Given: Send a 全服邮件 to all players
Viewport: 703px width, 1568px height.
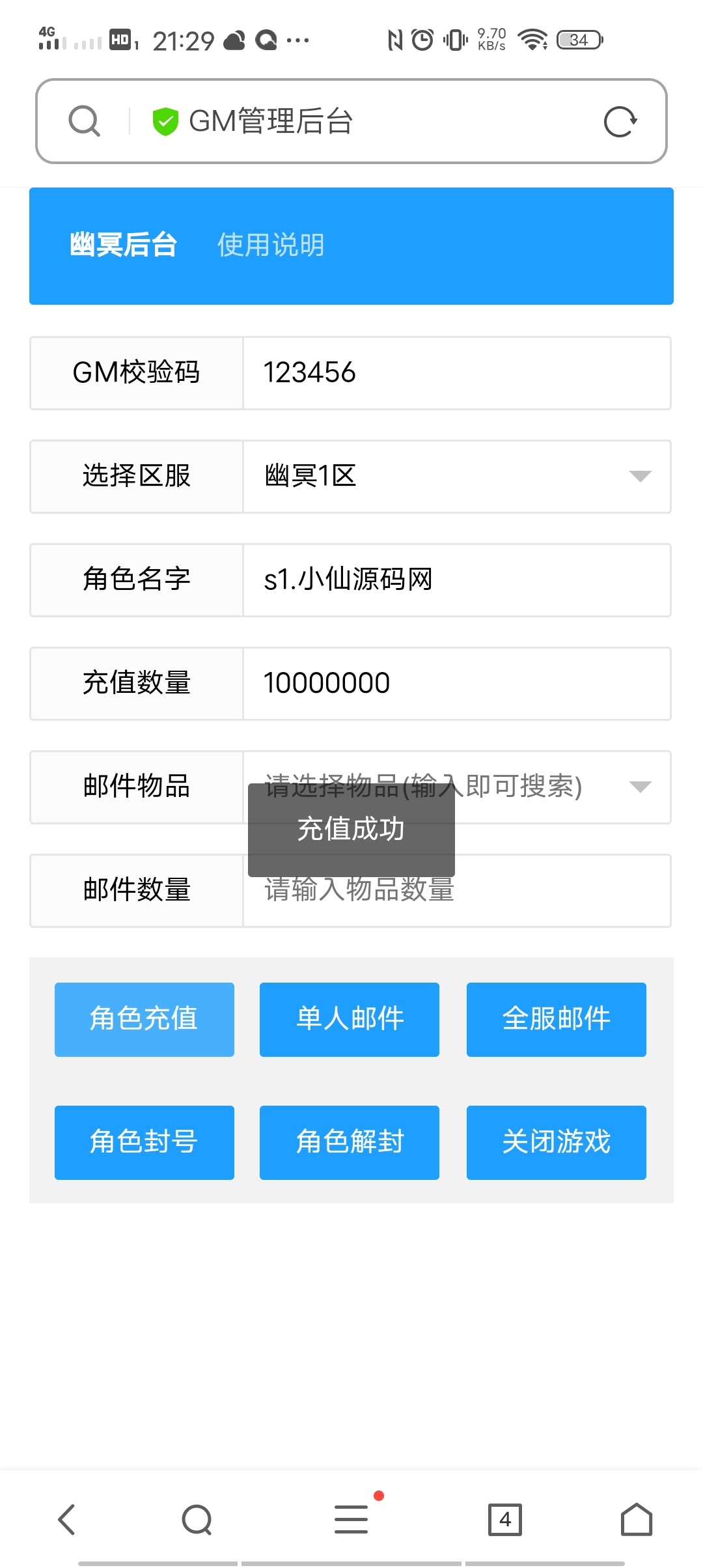Looking at the screenshot, I should click(x=557, y=1019).
